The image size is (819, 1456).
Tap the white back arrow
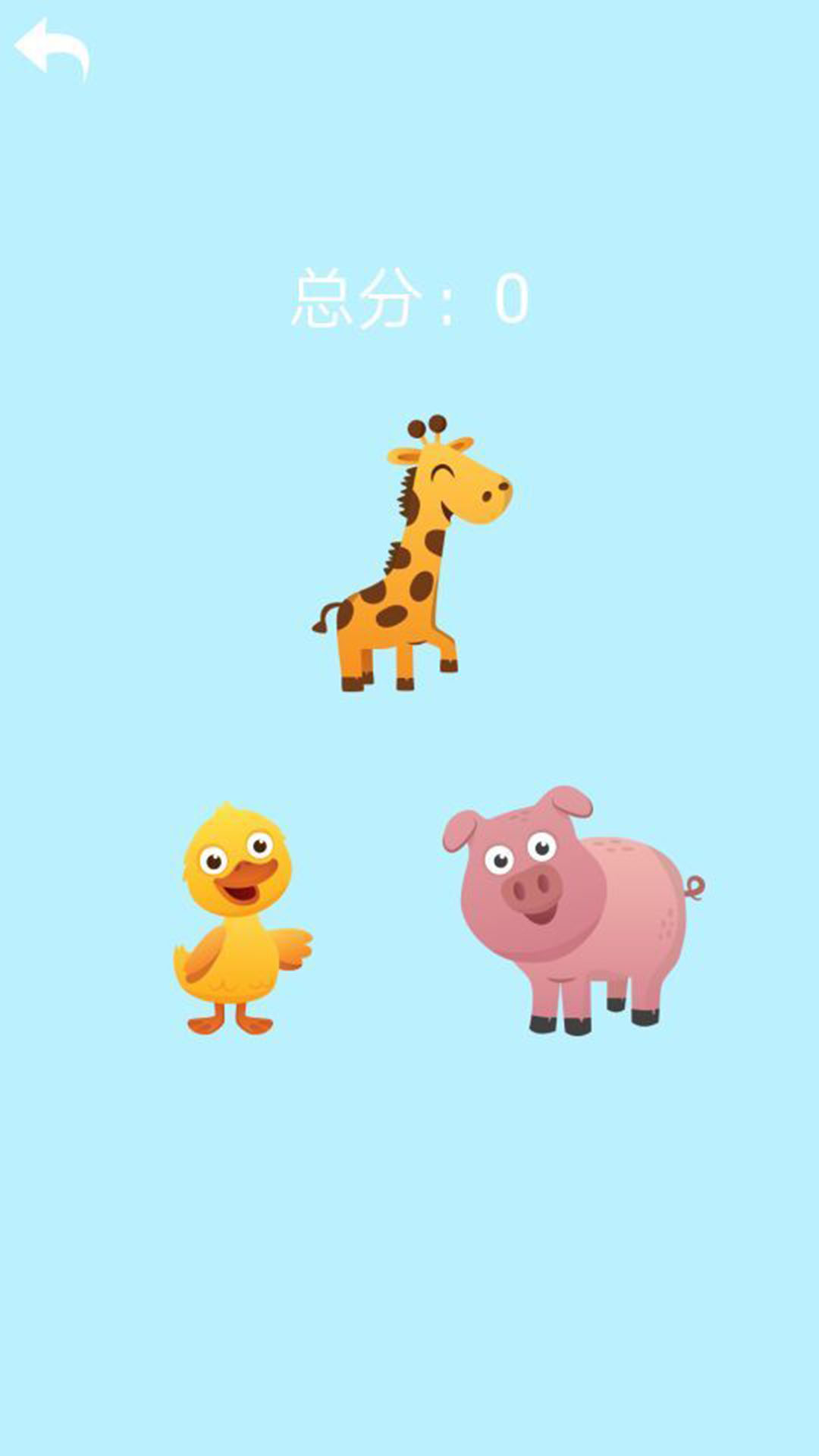pos(52,47)
